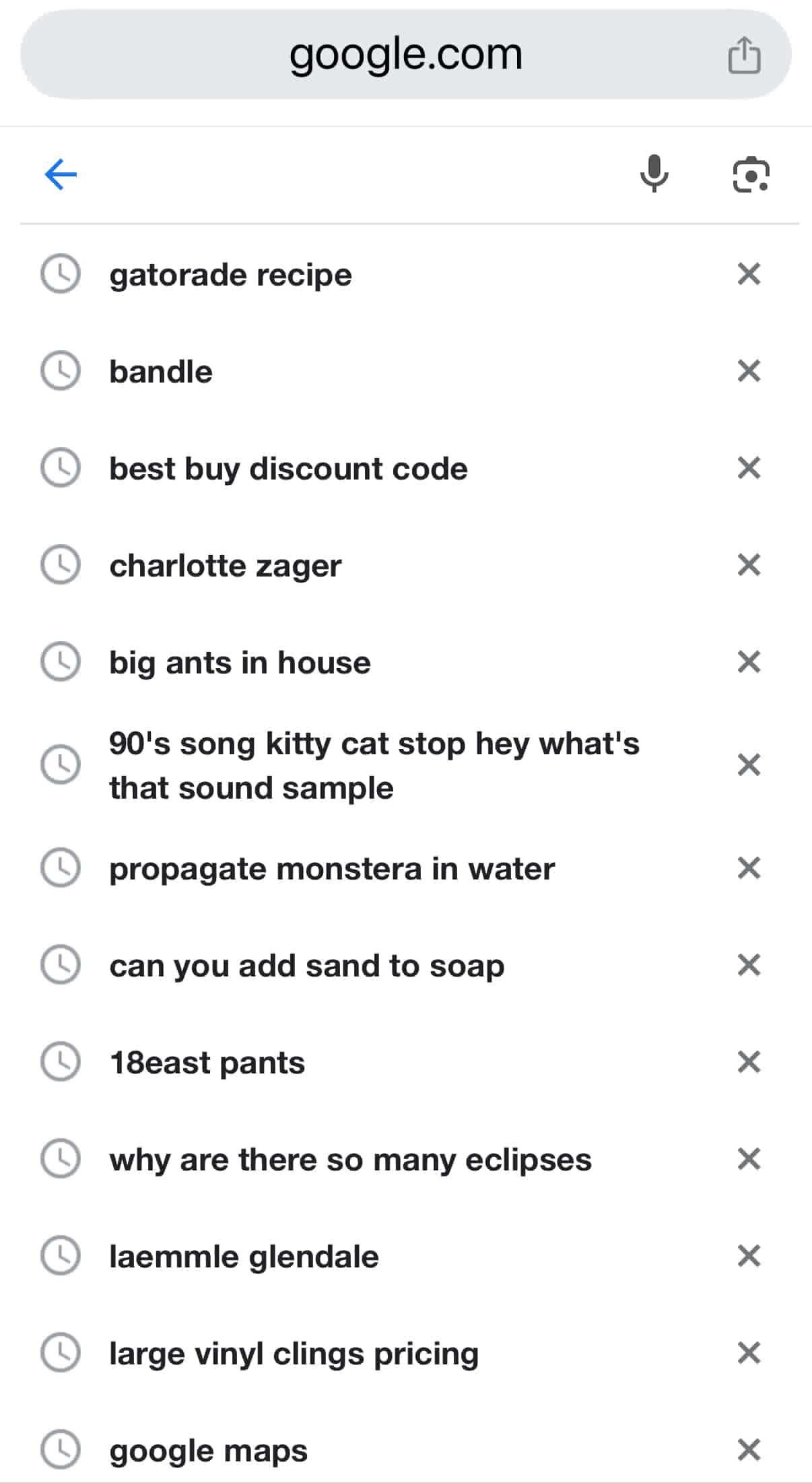Open the 90's song kitty cat search

click(374, 765)
